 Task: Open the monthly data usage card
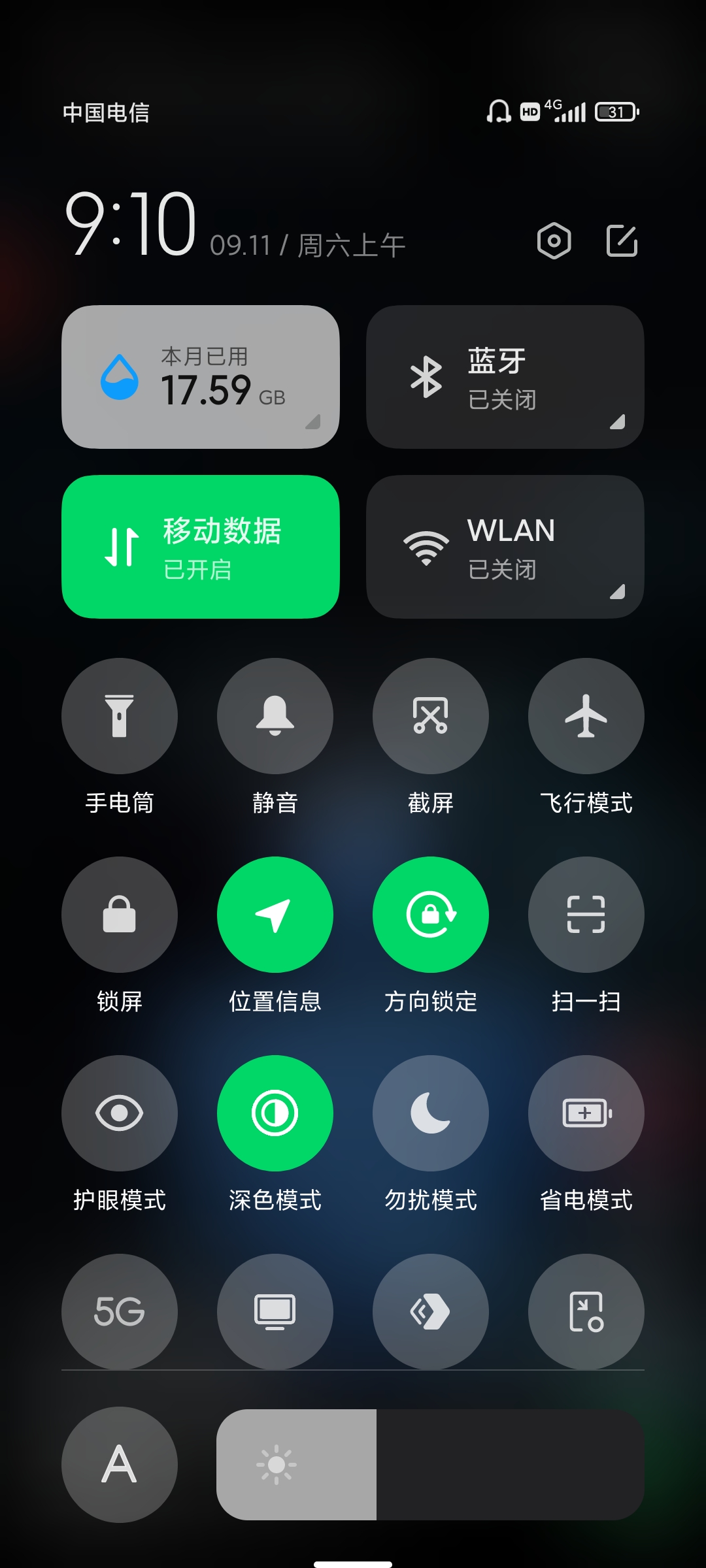201,377
